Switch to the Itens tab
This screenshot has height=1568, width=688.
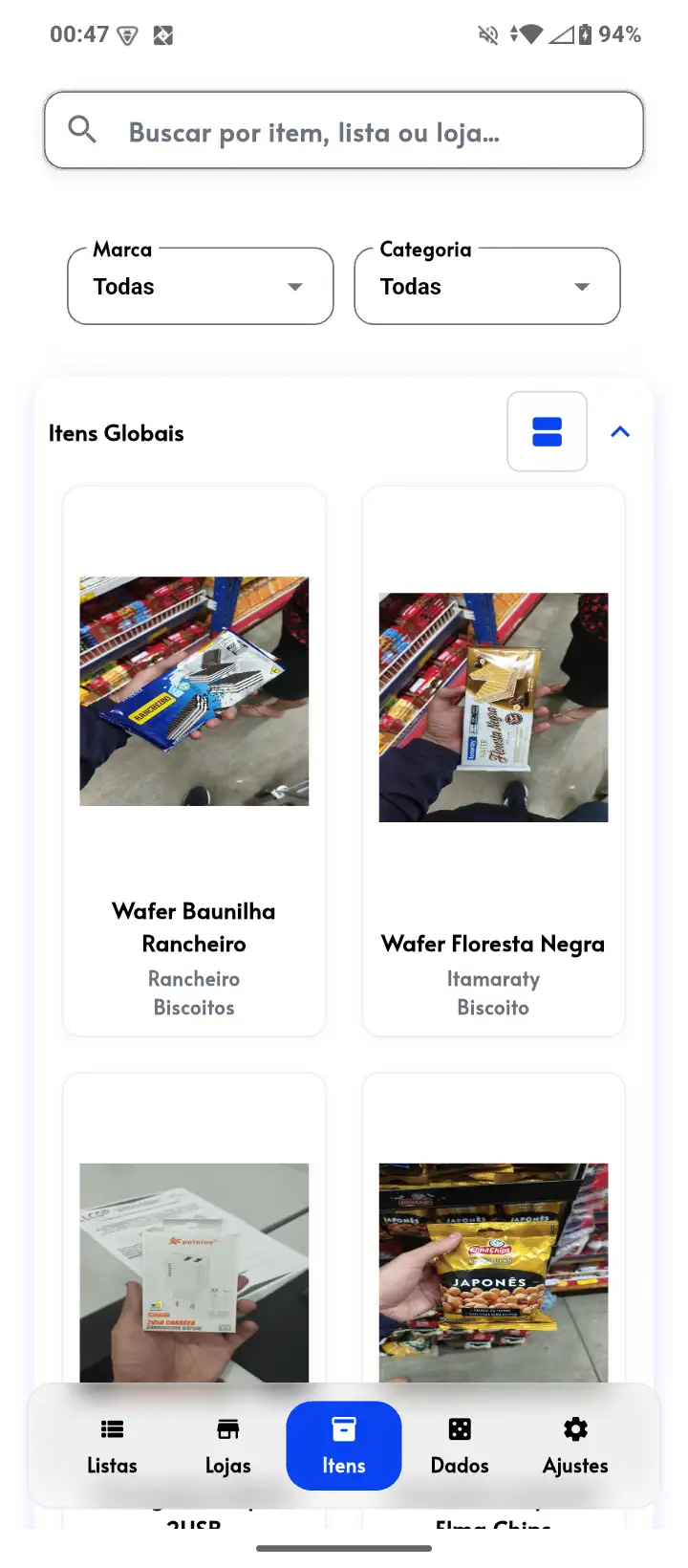click(x=343, y=1444)
